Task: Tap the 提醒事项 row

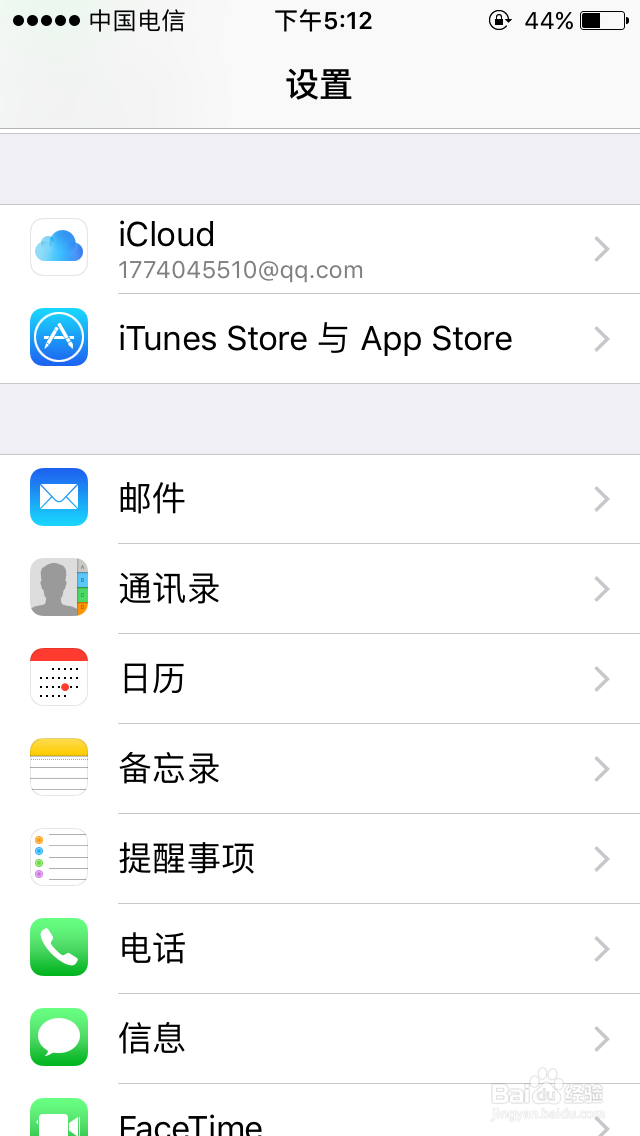Action: (320, 859)
